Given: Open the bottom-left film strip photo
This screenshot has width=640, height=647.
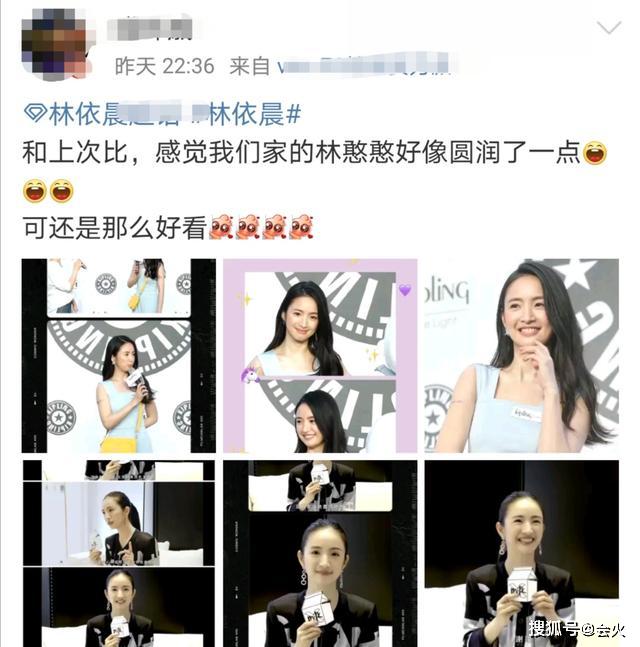Looking at the screenshot, I should point(118,553).
